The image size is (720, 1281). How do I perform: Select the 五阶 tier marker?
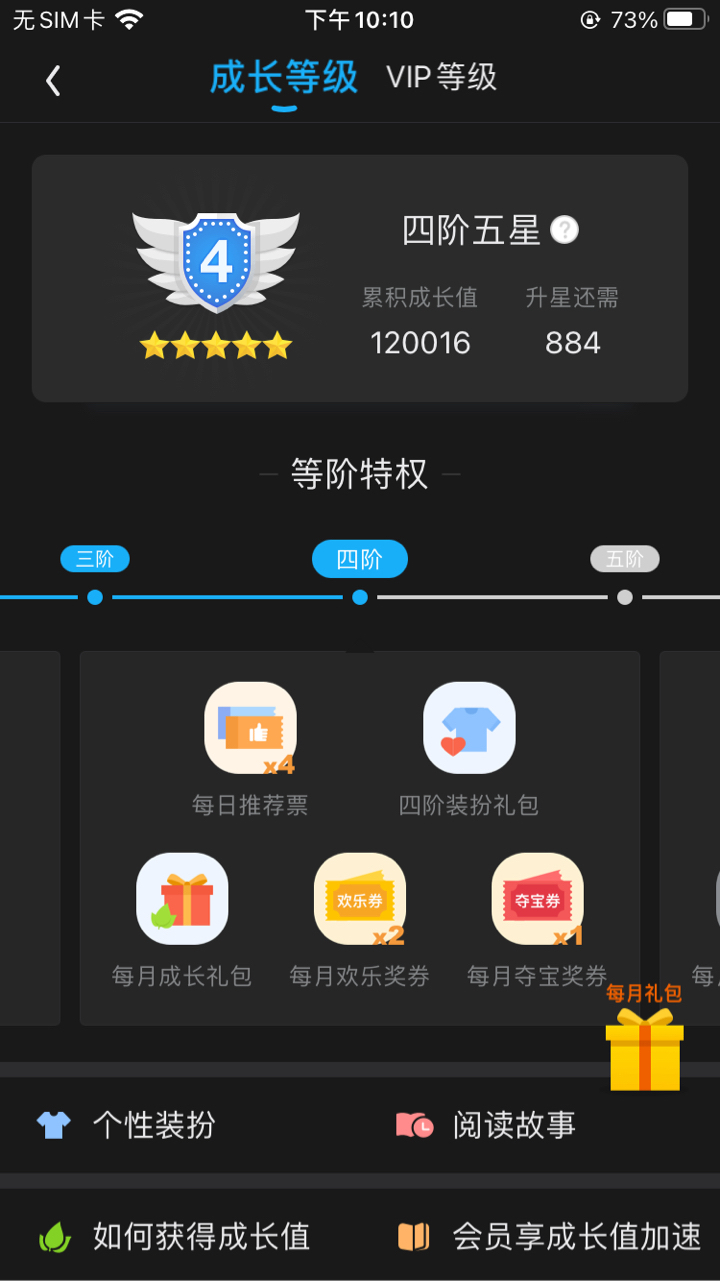[624, 559]
